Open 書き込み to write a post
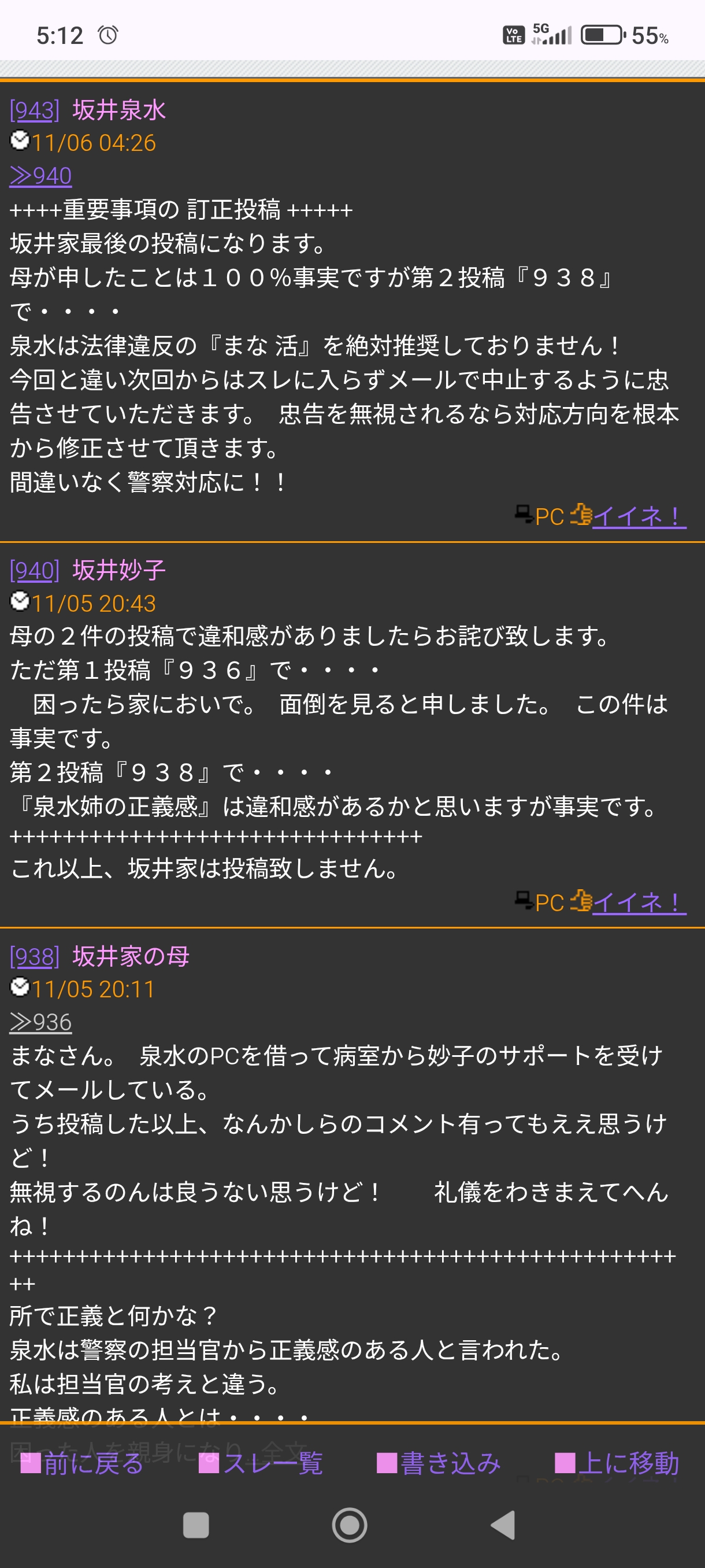This screenshot has width=705, height=1568. click(439, 1463)
